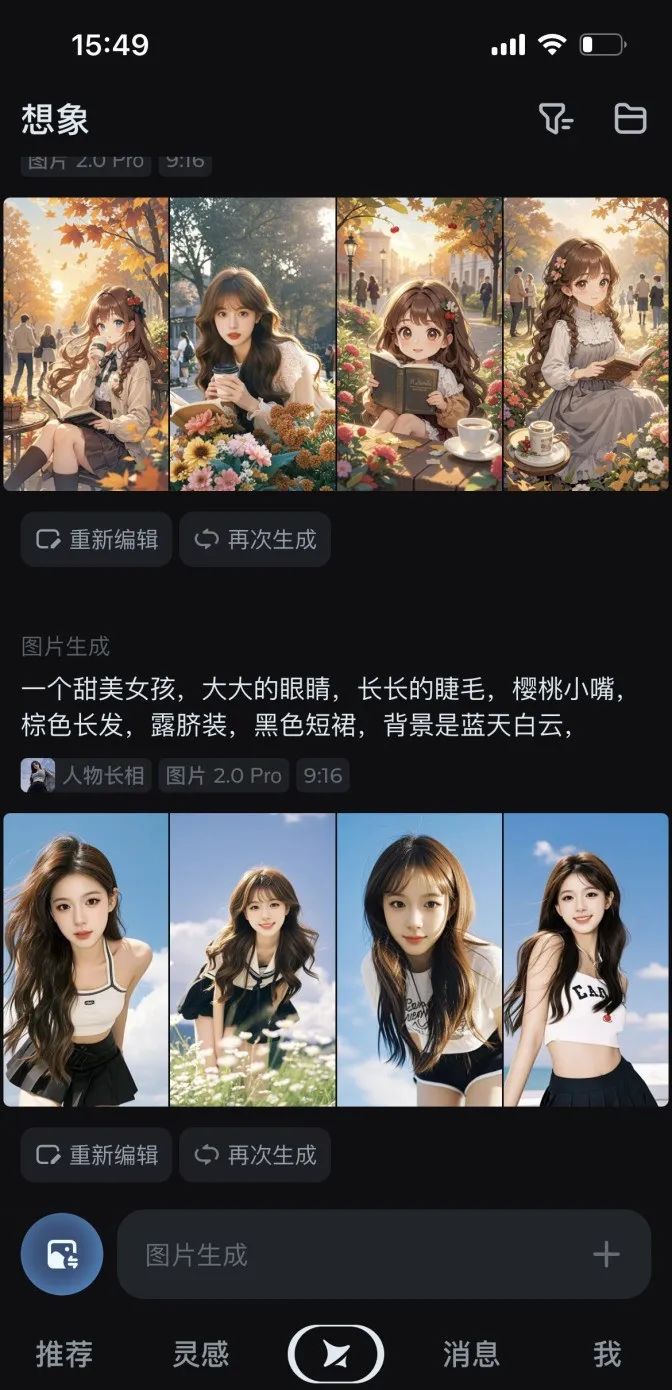This screenshot has height=1390, width=672.
Task: Open the autumn girl drinking coffee image
Action: (86, 343)
